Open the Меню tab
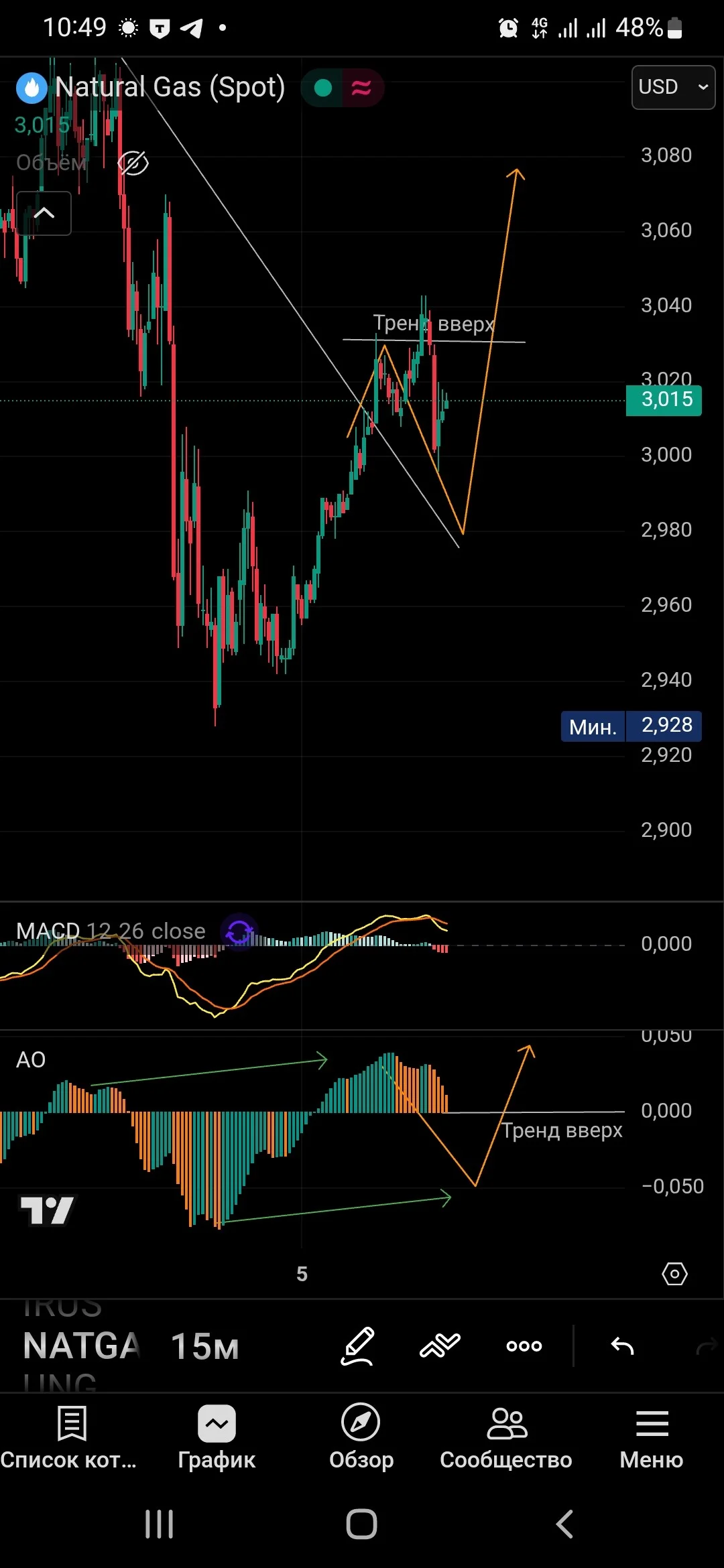Screen dimensions: 724x1568 pos(652,1438)
